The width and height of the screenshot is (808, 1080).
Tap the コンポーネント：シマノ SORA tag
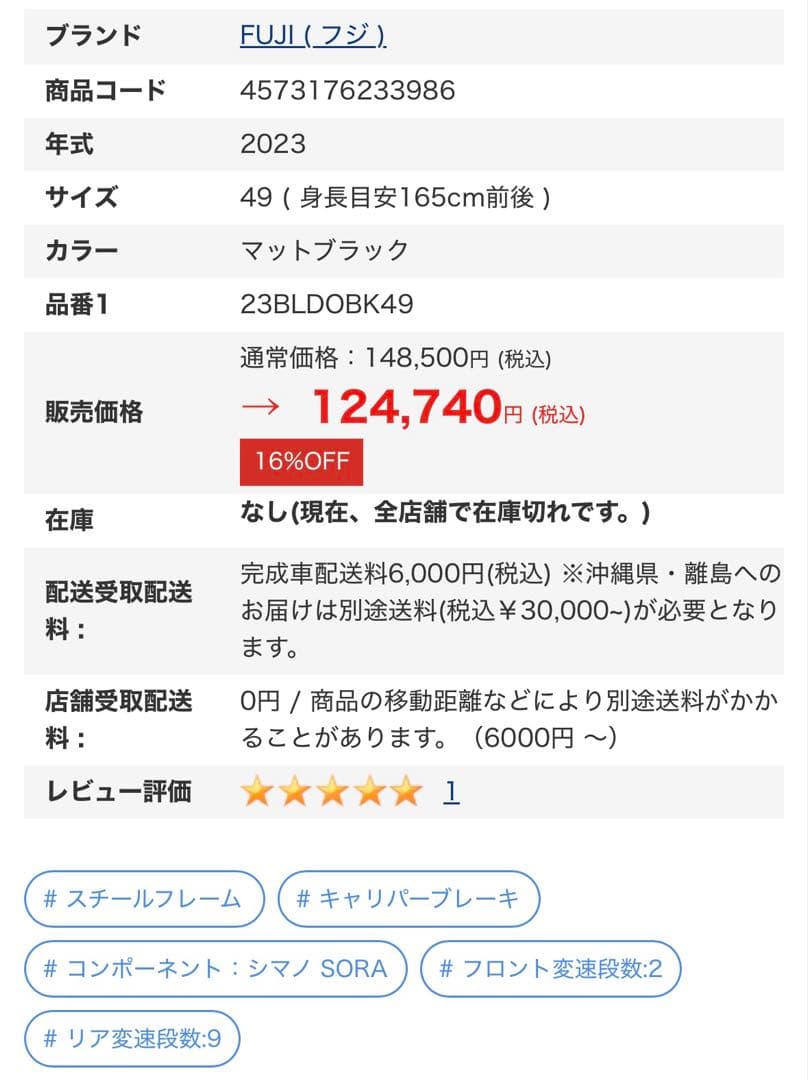[216, 969]
